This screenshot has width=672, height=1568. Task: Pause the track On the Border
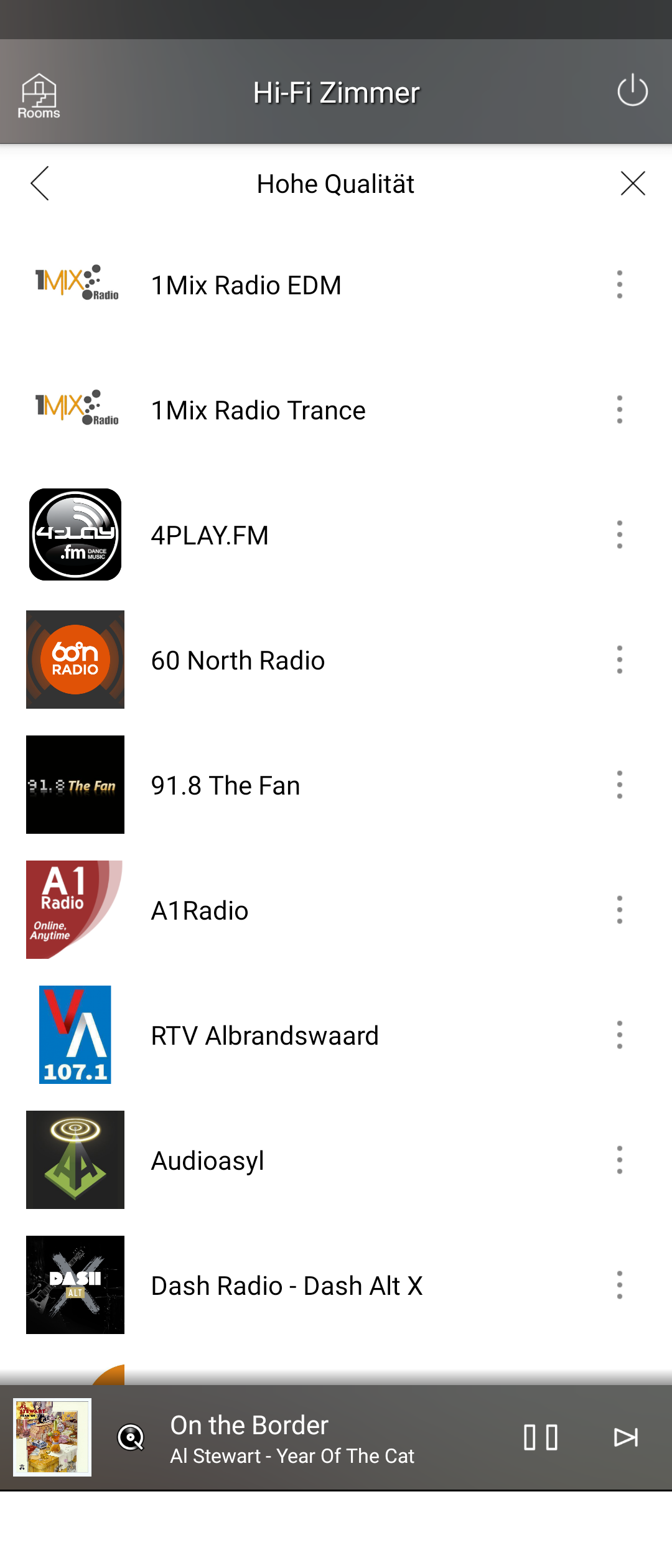point(540,1437)
